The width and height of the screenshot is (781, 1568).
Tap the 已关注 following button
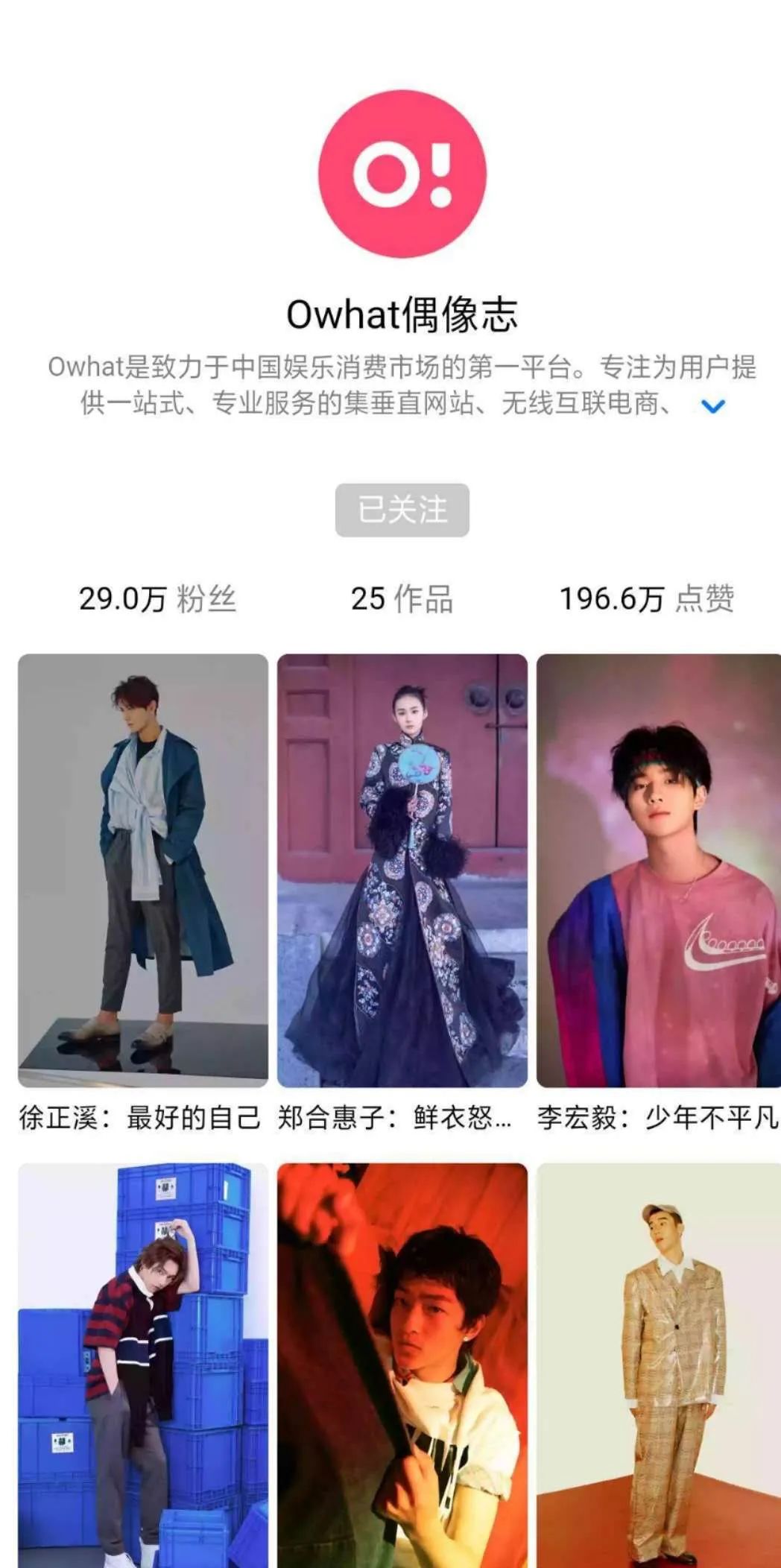click(x=402, y=510)
